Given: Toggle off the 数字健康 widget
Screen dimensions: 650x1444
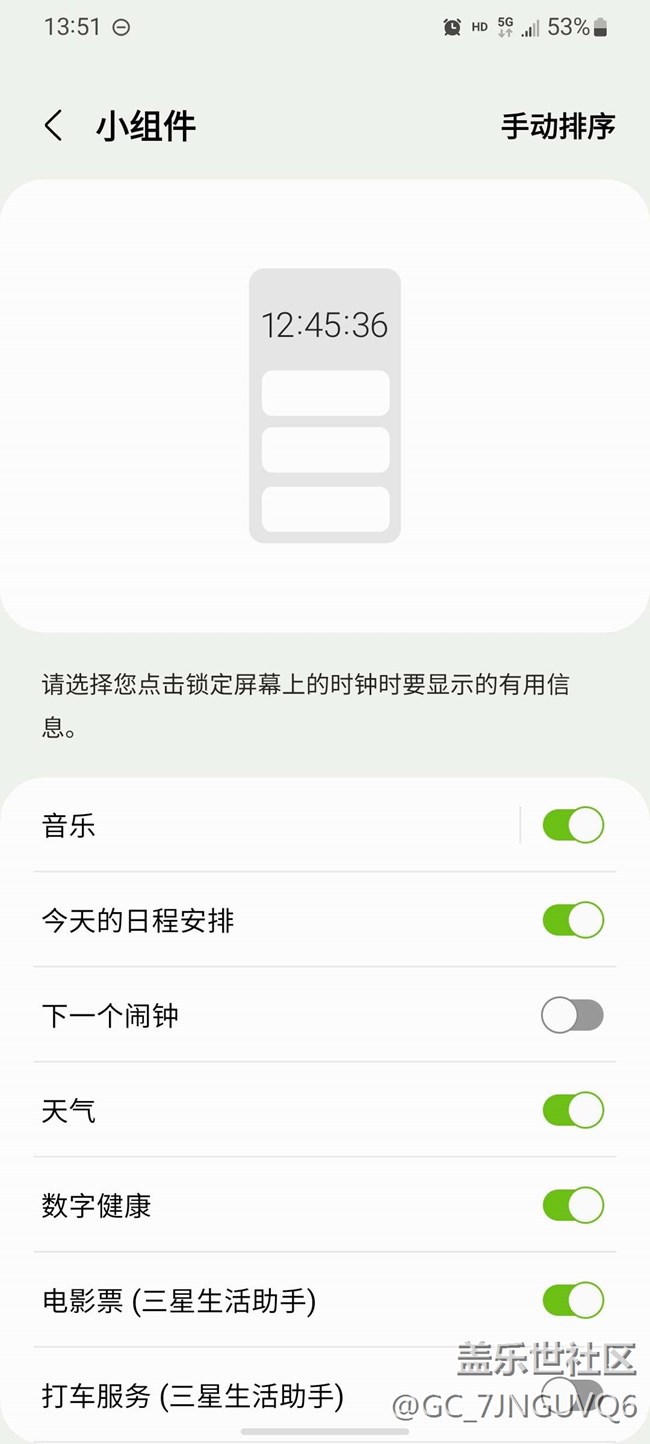Looking at the screenshot, I should (573, 1205).
